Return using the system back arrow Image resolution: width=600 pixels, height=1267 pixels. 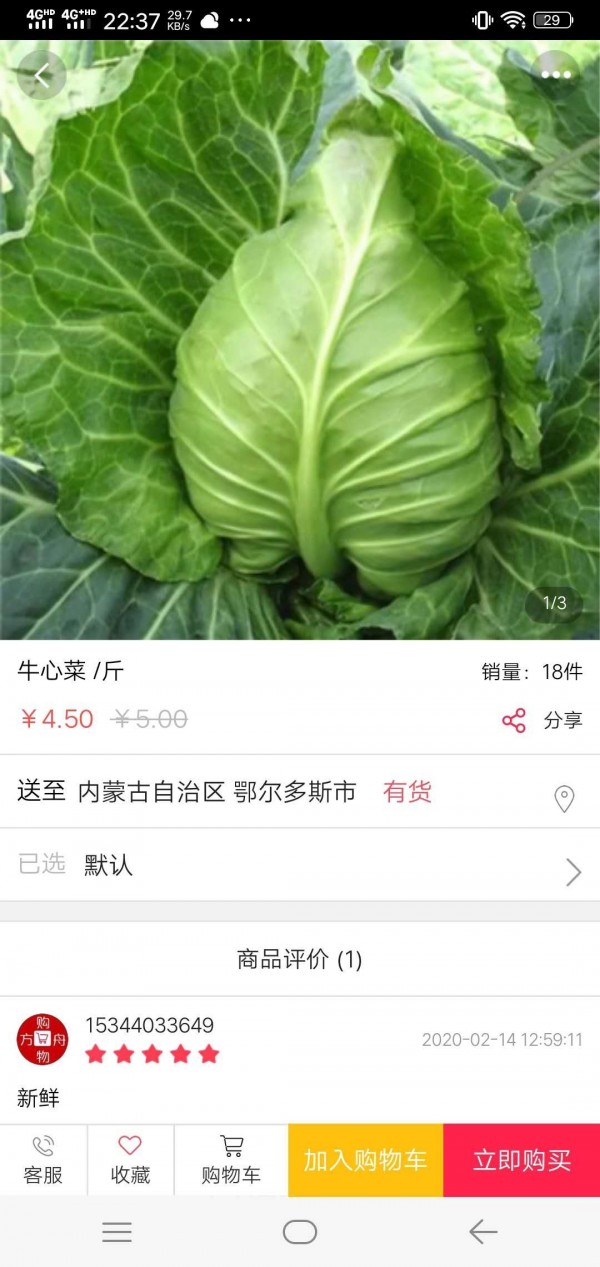pyautogui.click(x=483, y=1232)
